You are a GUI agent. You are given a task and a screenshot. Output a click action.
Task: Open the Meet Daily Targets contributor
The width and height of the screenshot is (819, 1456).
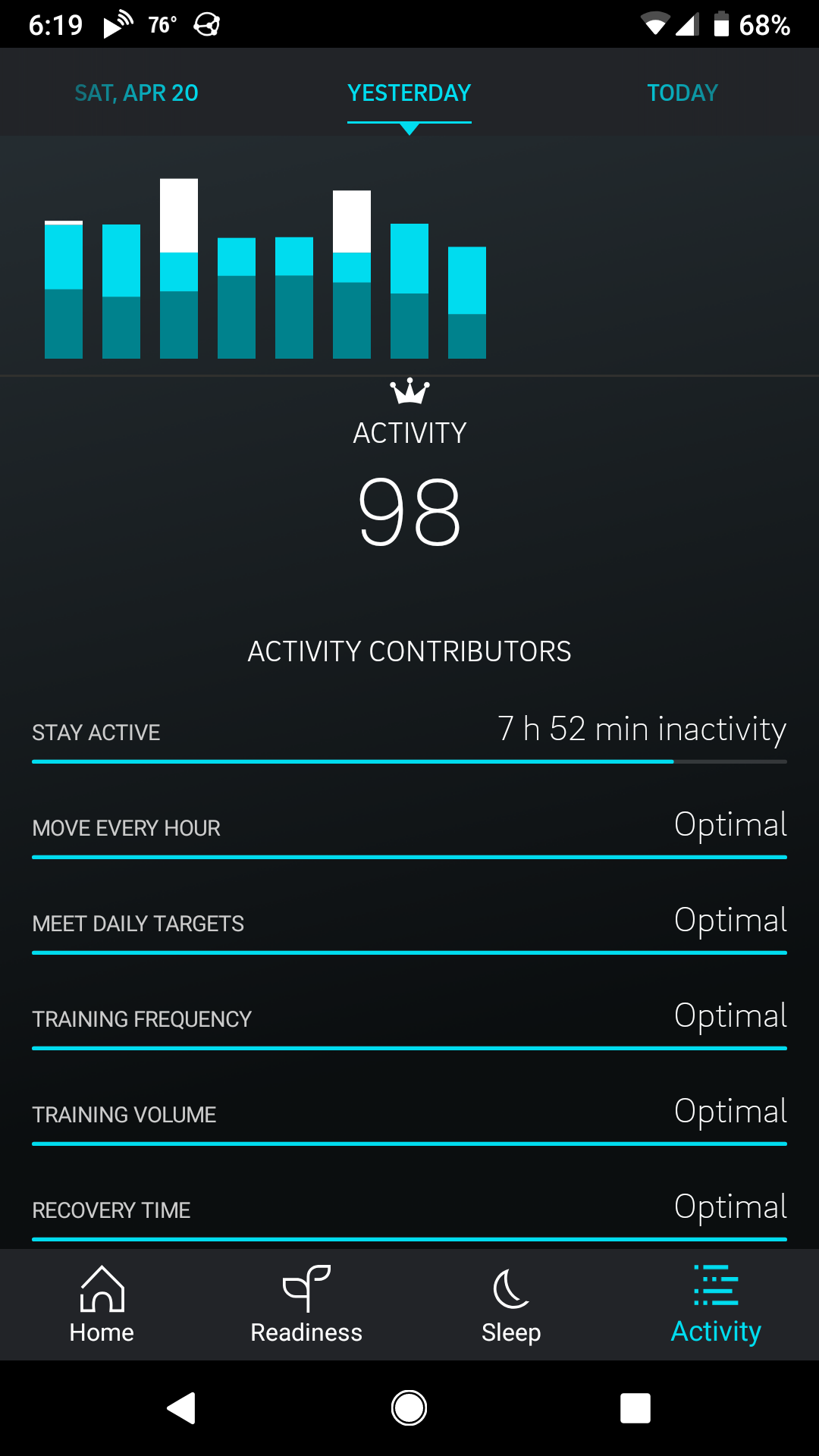[x=409, y=924]
